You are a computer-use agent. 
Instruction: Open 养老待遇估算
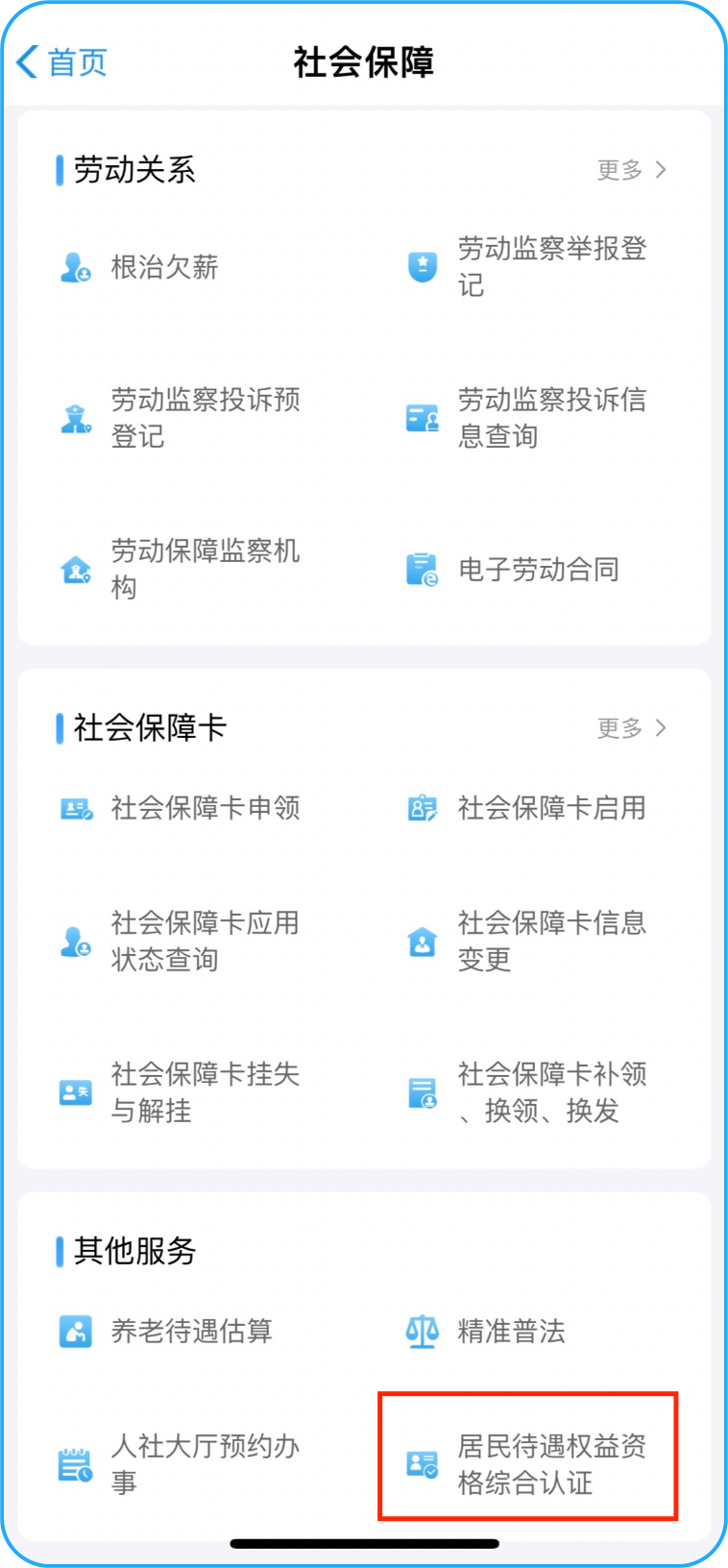pos(191,1332)
